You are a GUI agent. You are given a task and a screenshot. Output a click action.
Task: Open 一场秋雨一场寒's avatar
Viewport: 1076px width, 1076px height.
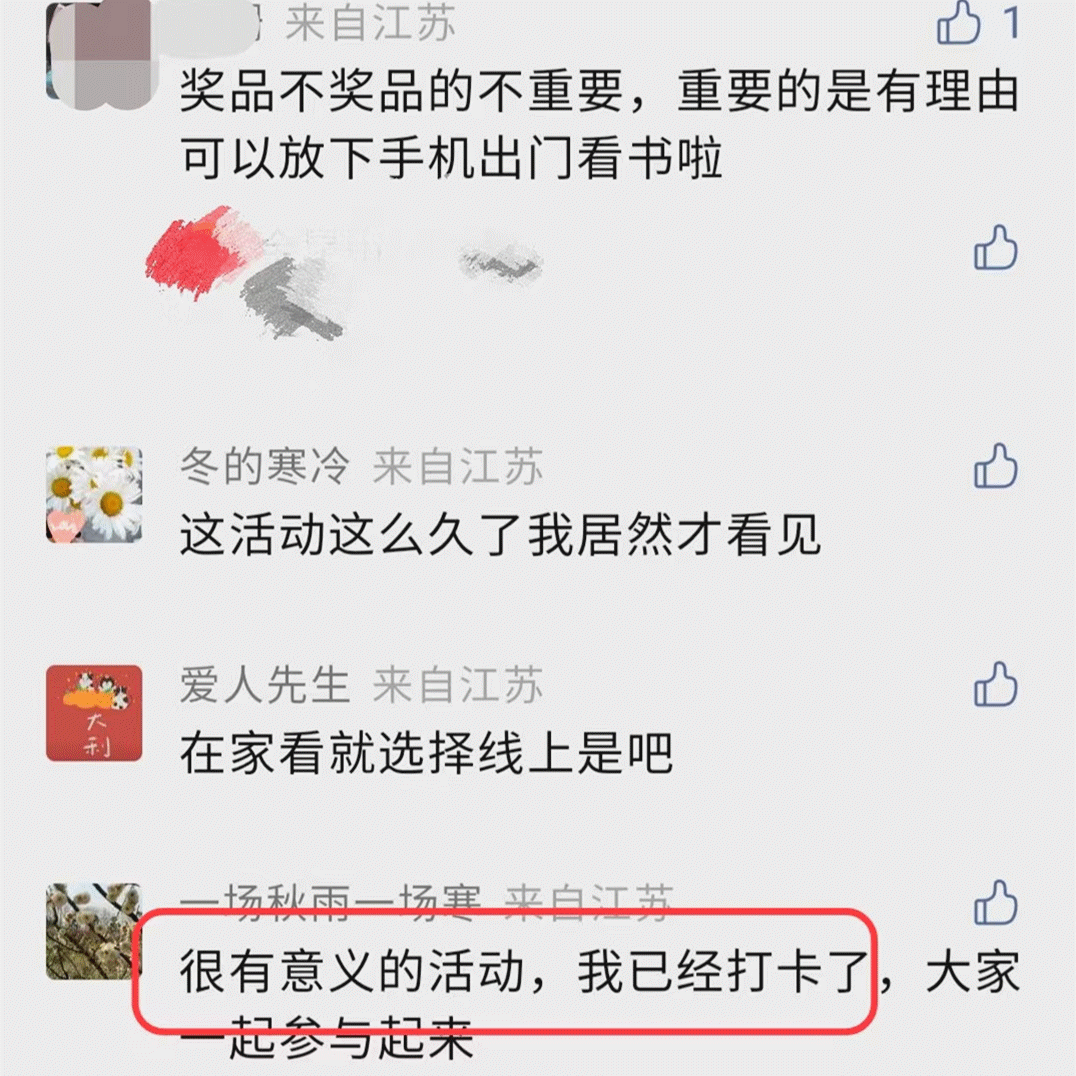[x=94, y=931]
